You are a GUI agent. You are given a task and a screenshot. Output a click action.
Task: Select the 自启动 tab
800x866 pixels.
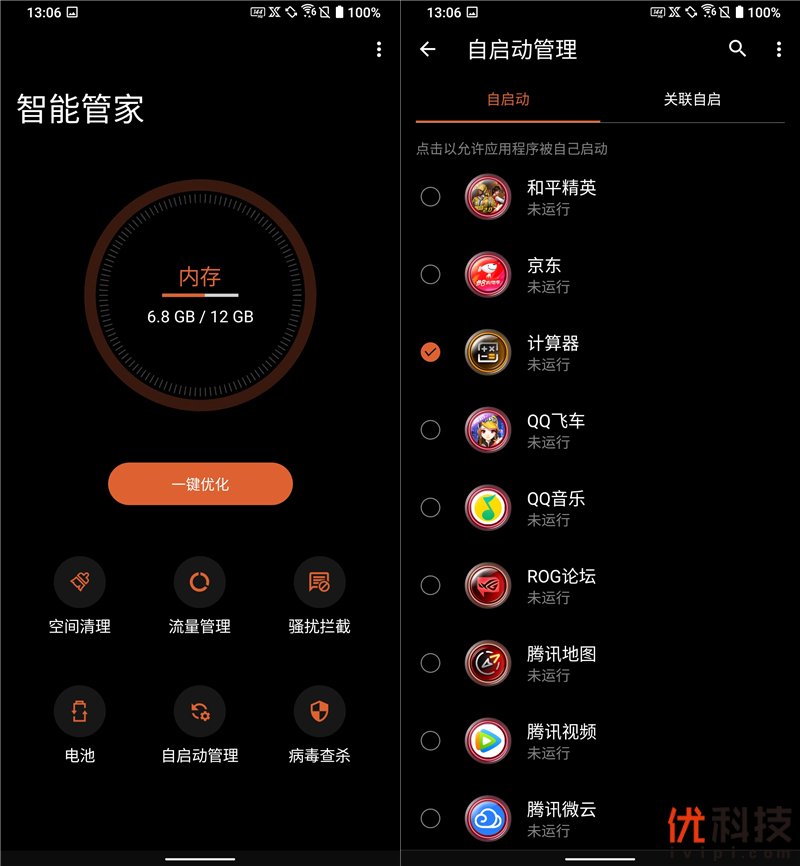(x=508, y=99)
